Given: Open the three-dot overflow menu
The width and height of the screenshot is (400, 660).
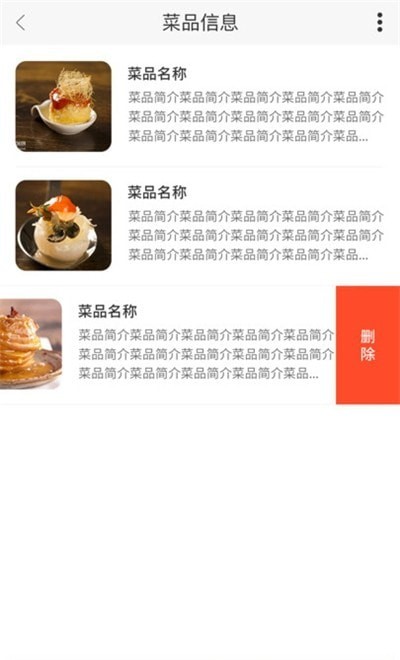Looking at the screenshot, I should [x=380, y=22].
